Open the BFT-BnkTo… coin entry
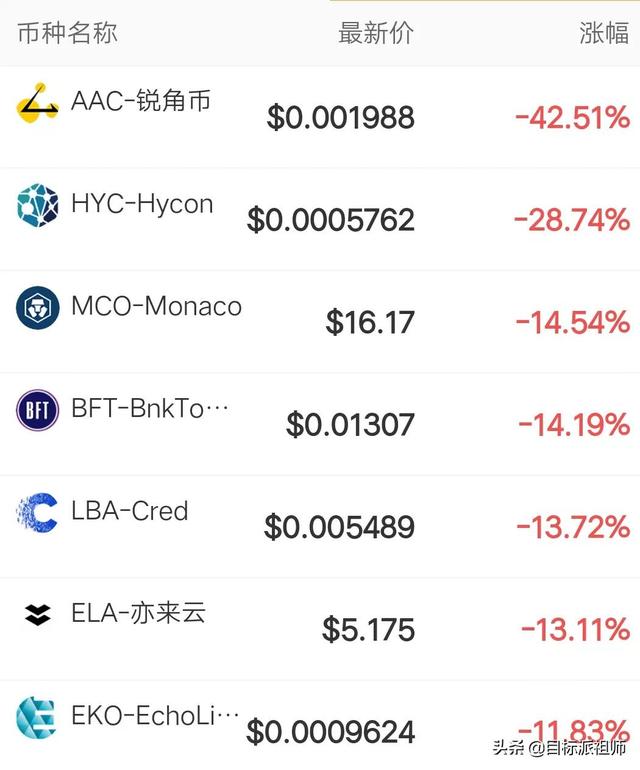 150,409
